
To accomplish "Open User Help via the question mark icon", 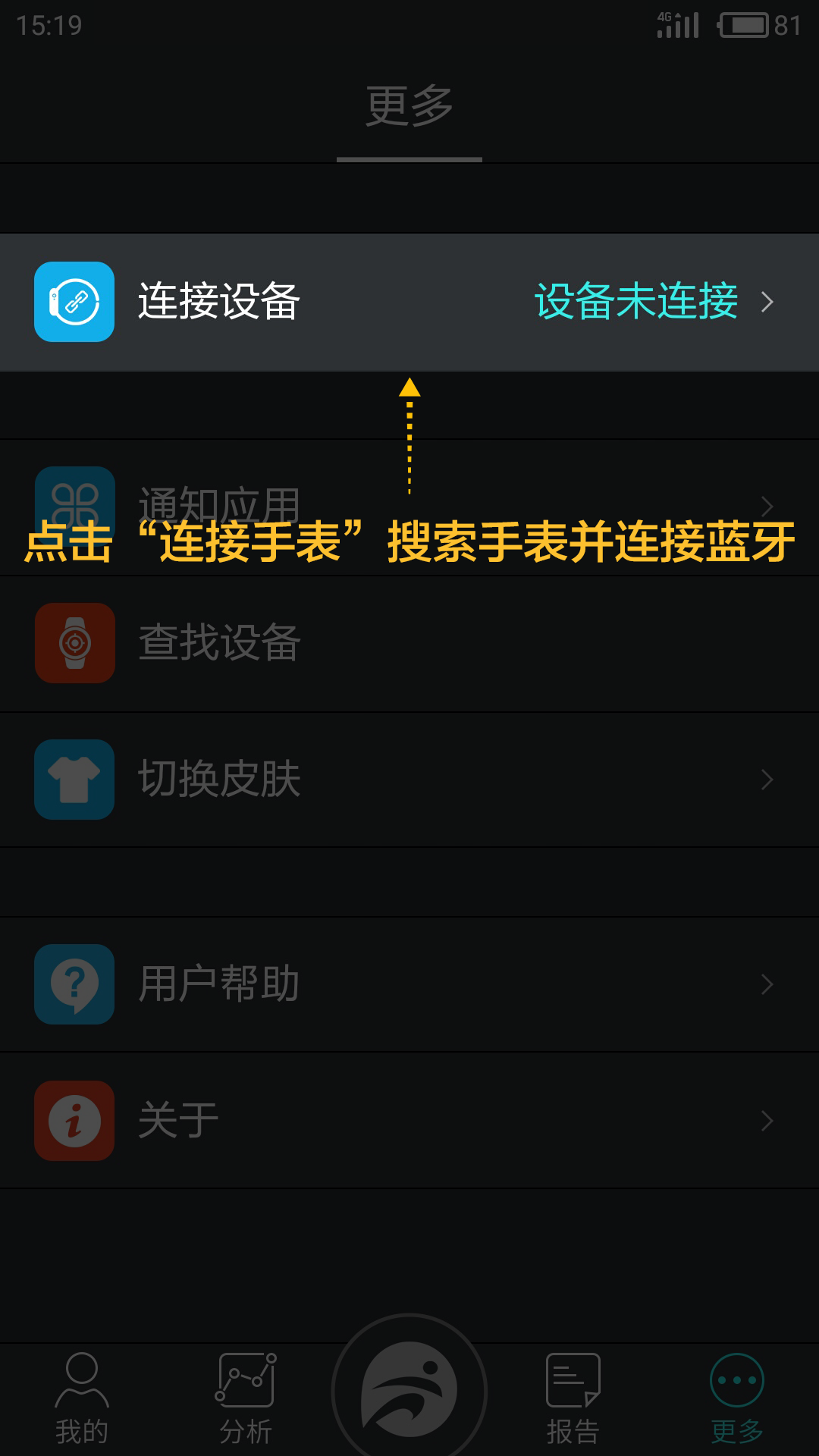I will click(74, 984).
